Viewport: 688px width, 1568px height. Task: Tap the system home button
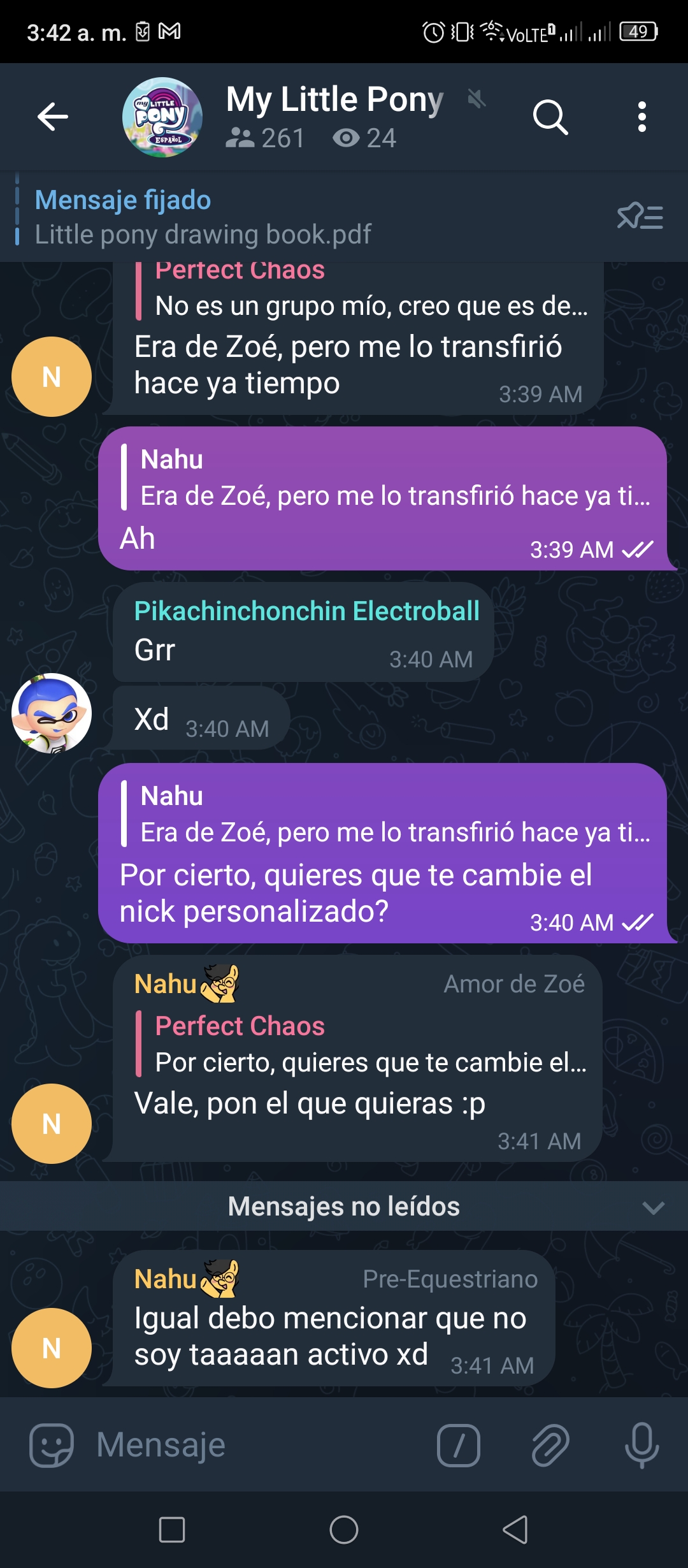point(344,1529)
